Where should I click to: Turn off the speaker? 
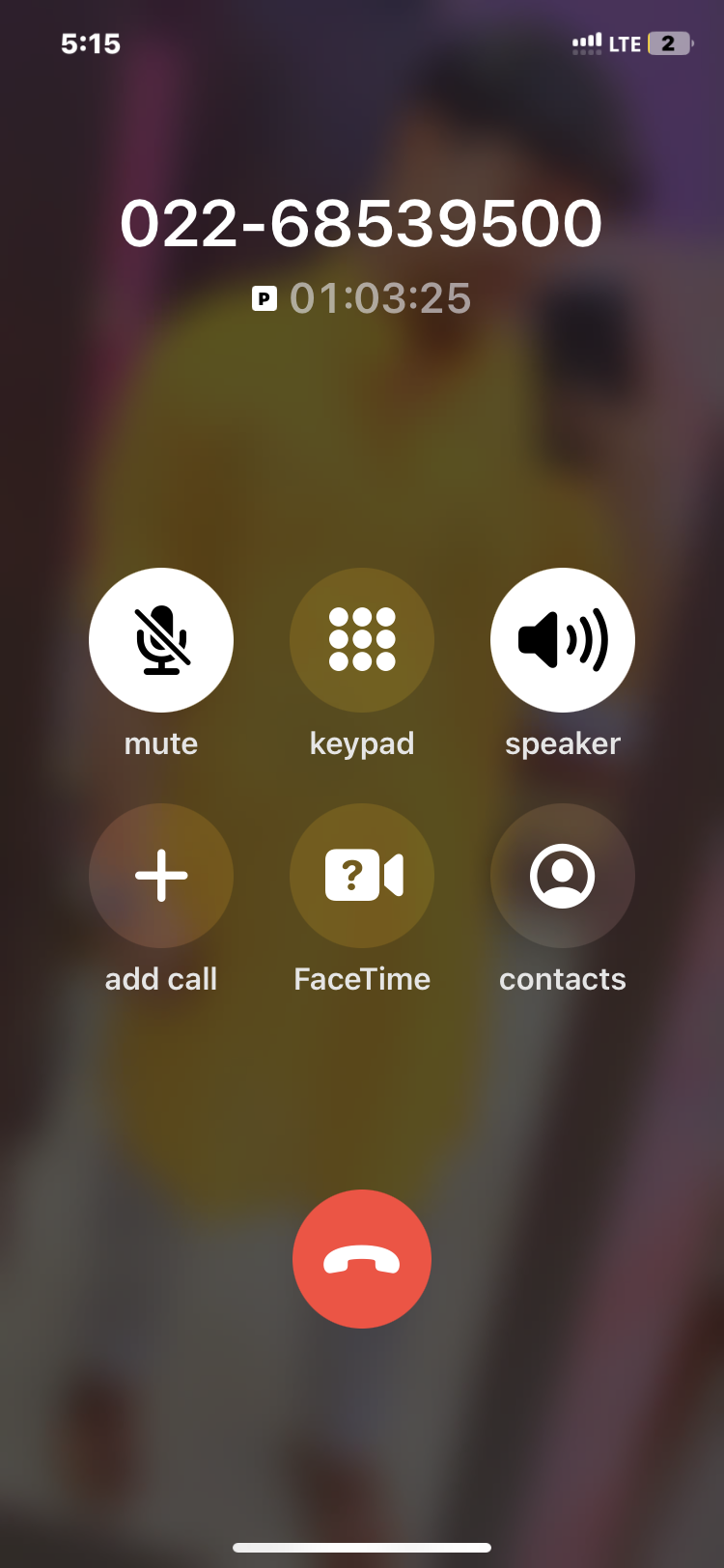pos(563,640)
